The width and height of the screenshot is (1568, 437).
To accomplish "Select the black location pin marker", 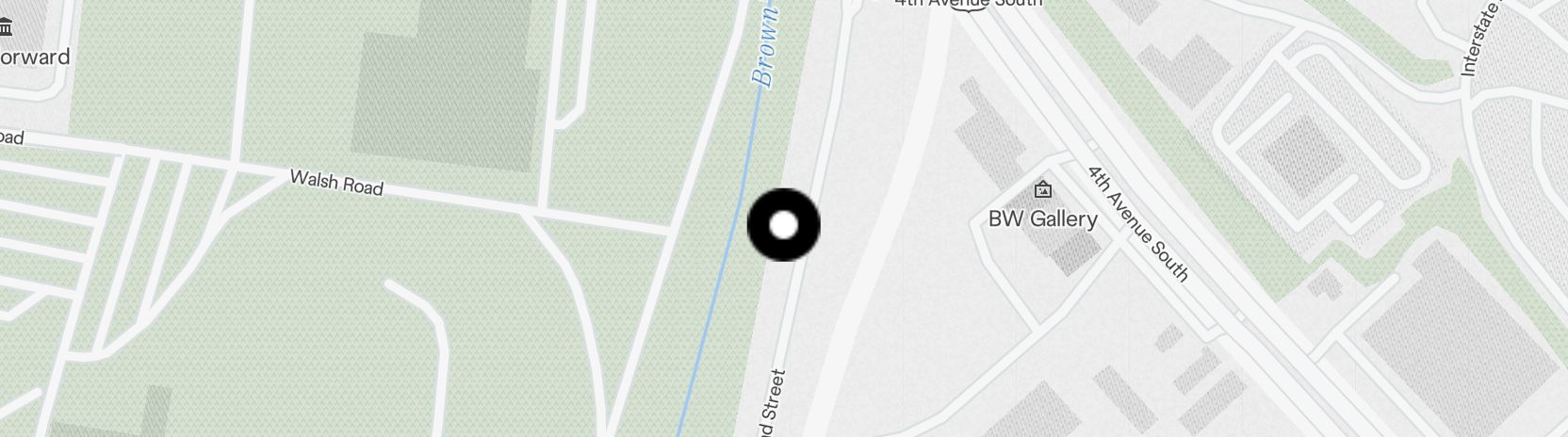I will (783, 225).
